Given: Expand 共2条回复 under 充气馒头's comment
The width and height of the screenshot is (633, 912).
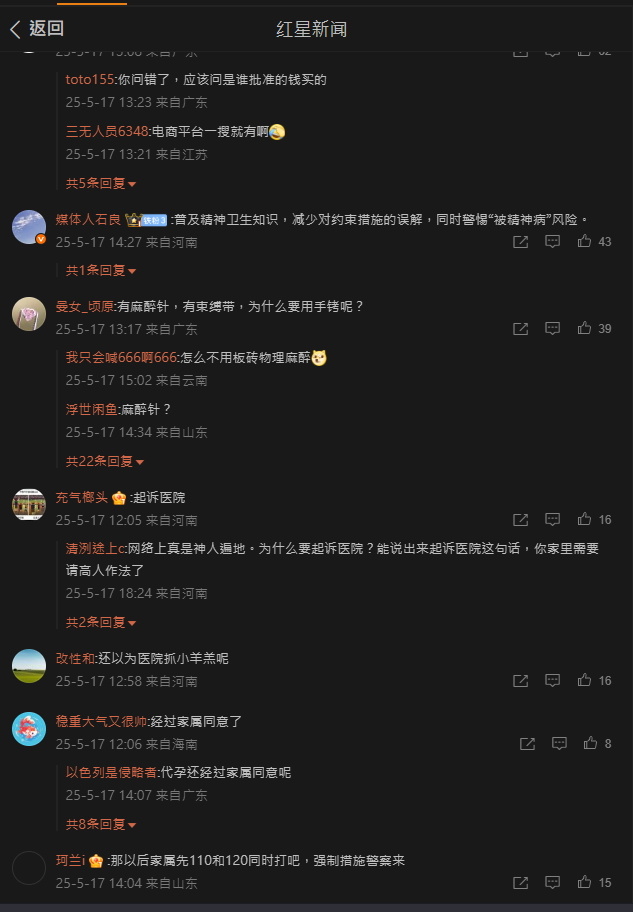Looking at the screenshot, I should tap(101, 622).
